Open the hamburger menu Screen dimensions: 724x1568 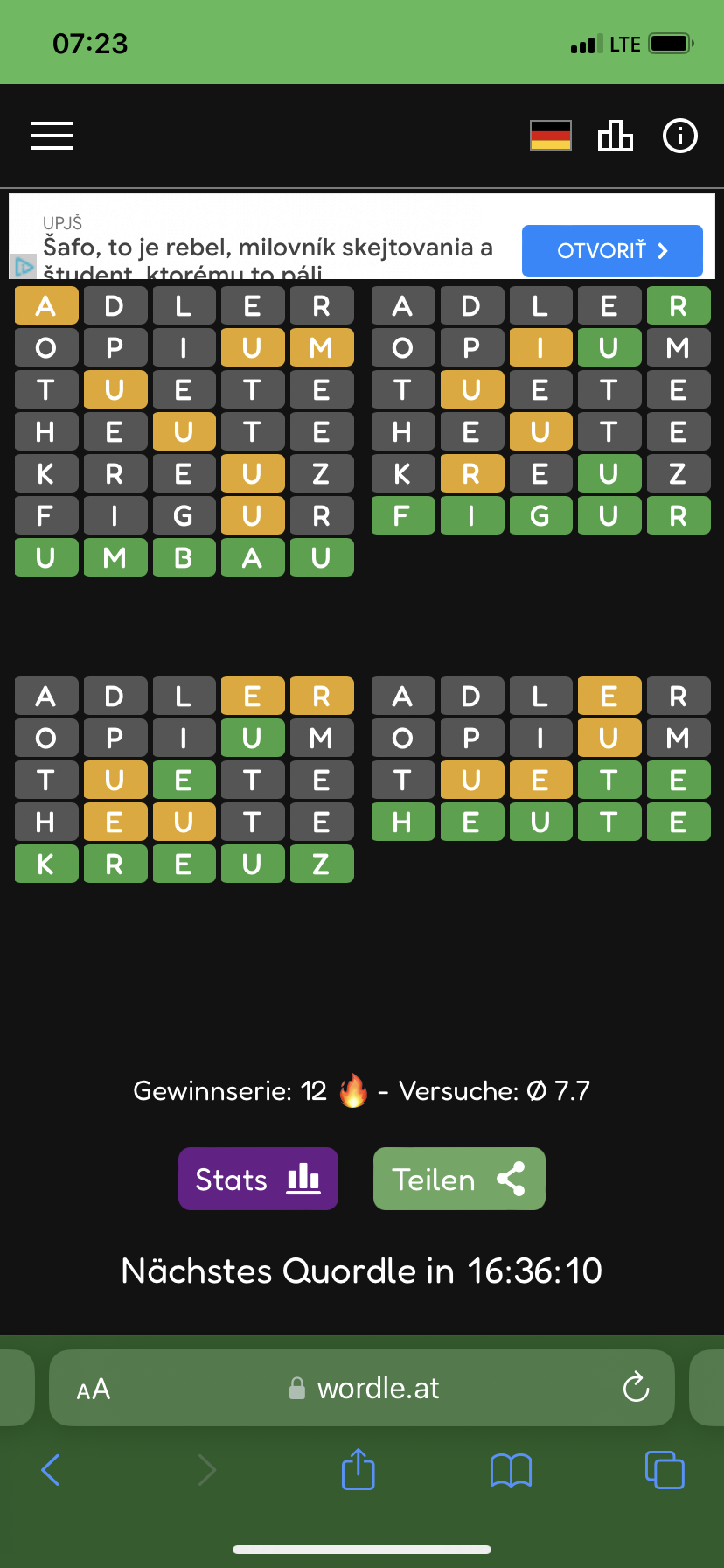click(52, 136)
